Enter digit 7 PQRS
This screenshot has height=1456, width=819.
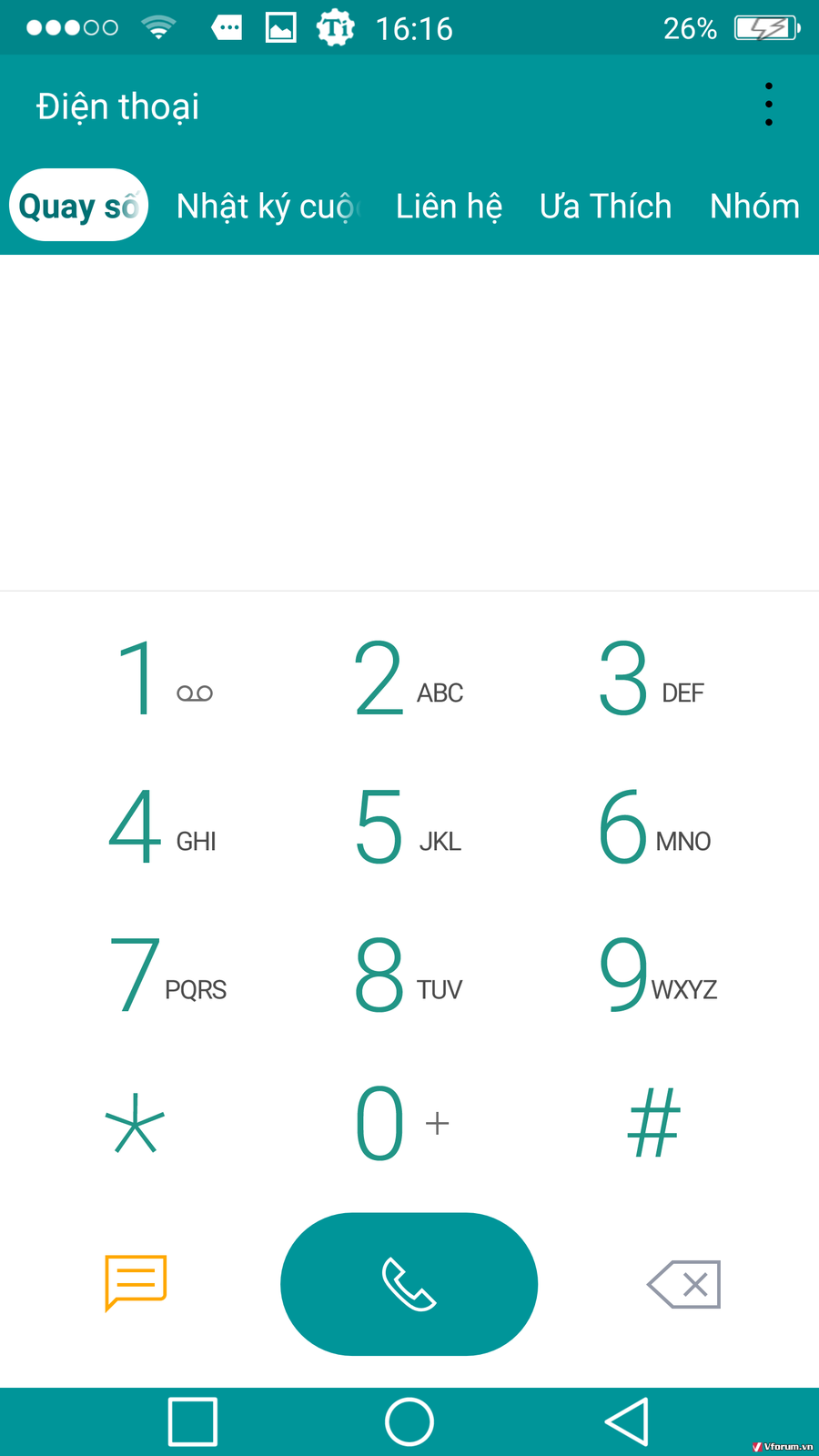[167, 976]
